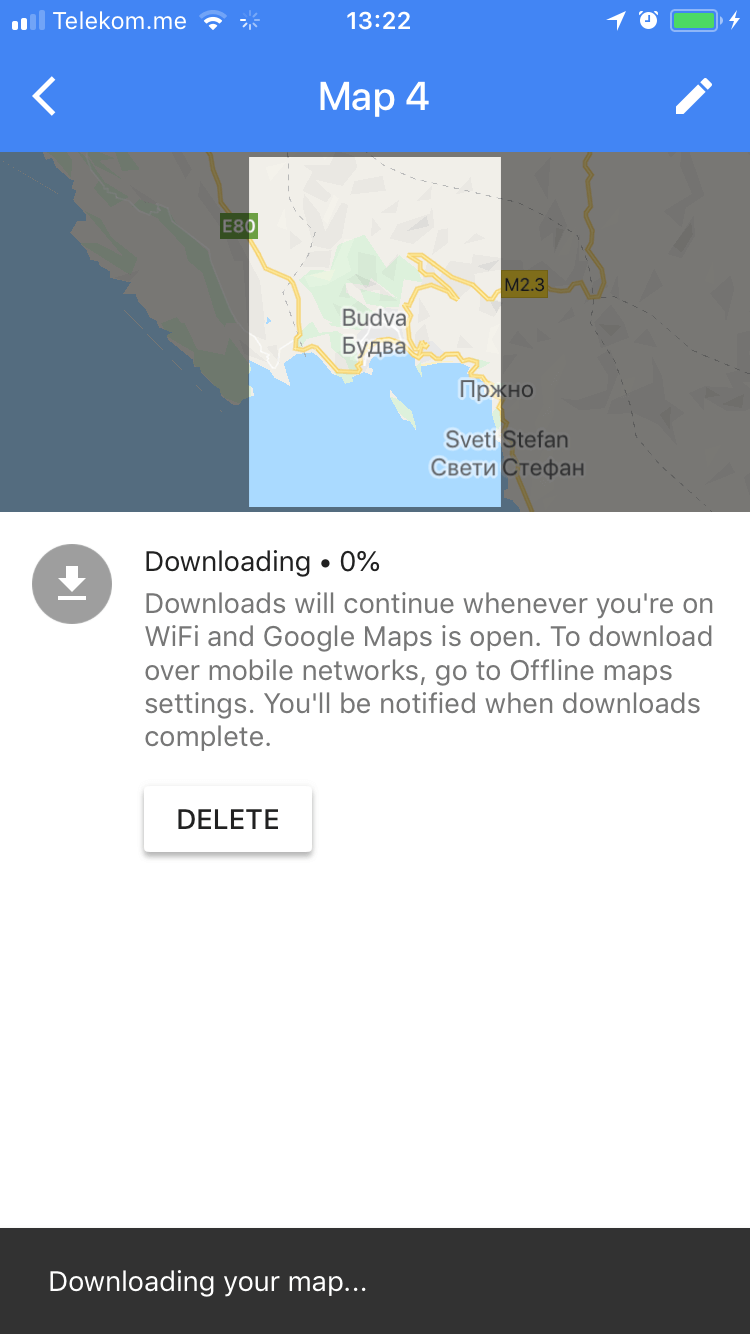This screenshot has height=1334, width=750.
Task: Select the E80 route badge on the map
Action: coord(237,226)
